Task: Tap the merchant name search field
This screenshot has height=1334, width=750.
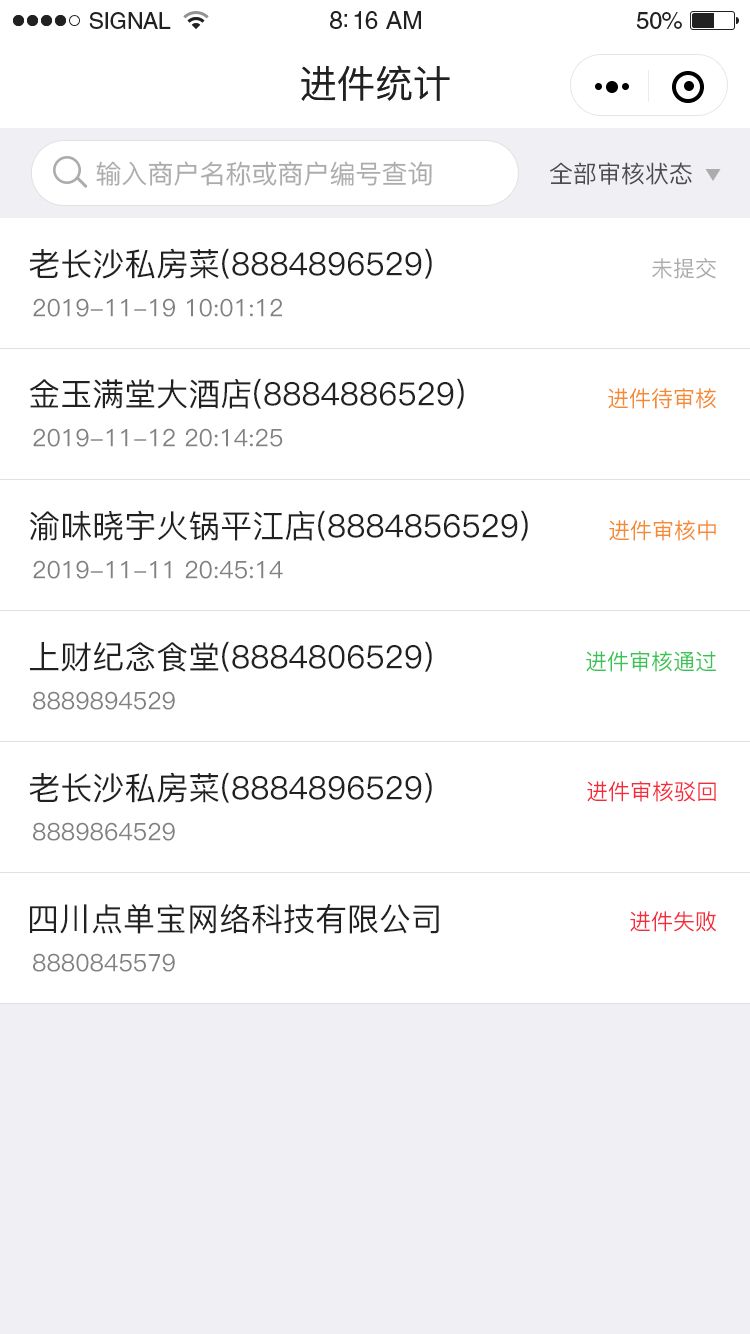Action: click(x=275, y=173)
